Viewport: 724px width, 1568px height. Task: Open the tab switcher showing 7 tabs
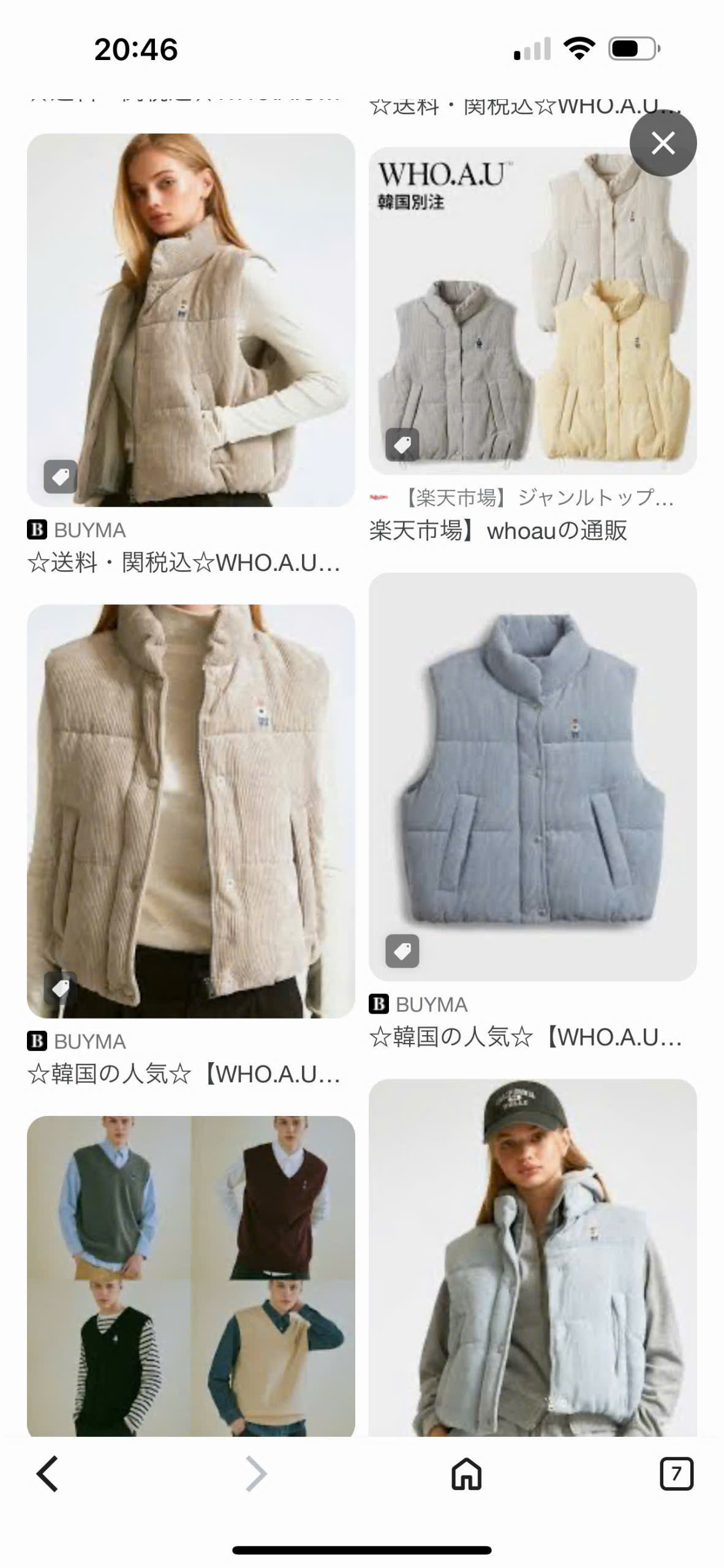point(676,1472)
